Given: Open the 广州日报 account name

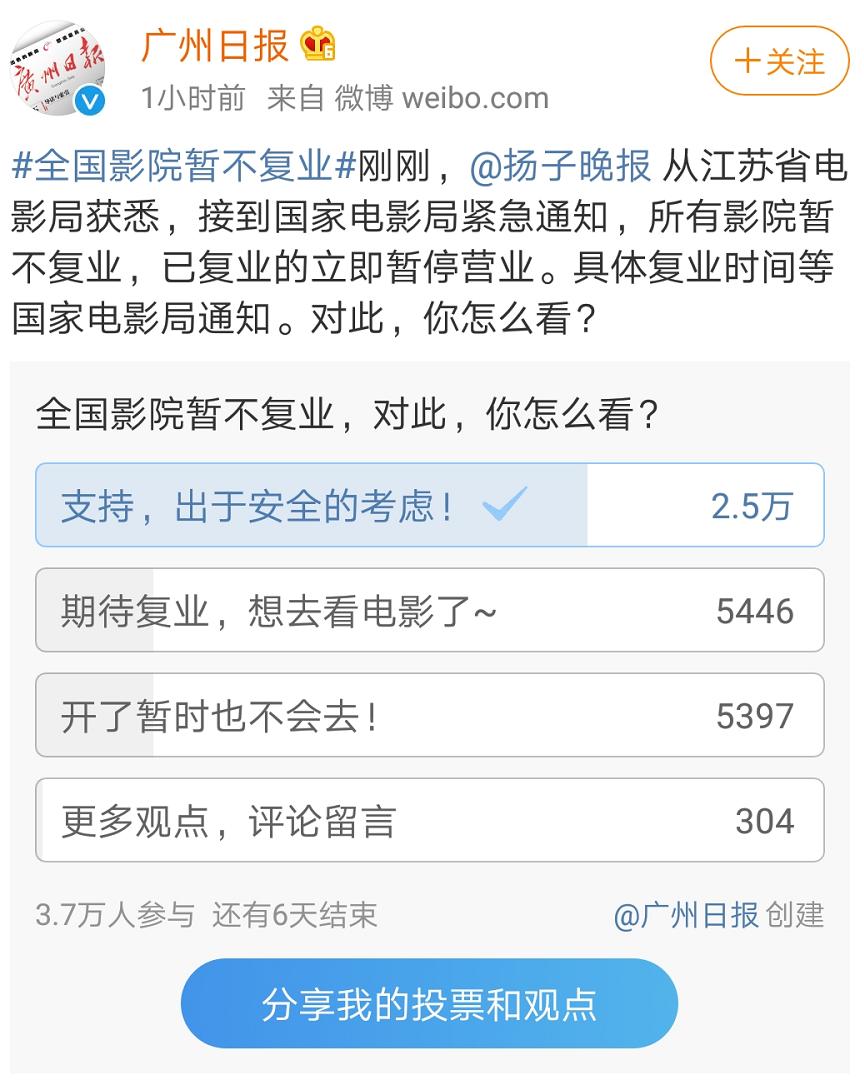Looking at the screenshot, I should (x=215, y=45).
